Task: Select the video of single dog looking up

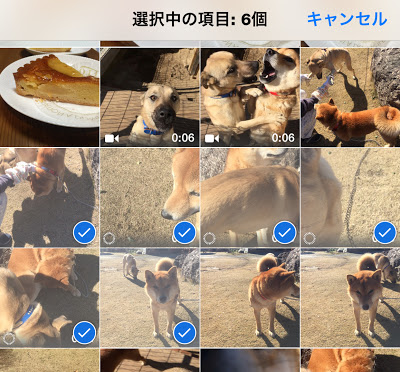Action: coord(150,97)
